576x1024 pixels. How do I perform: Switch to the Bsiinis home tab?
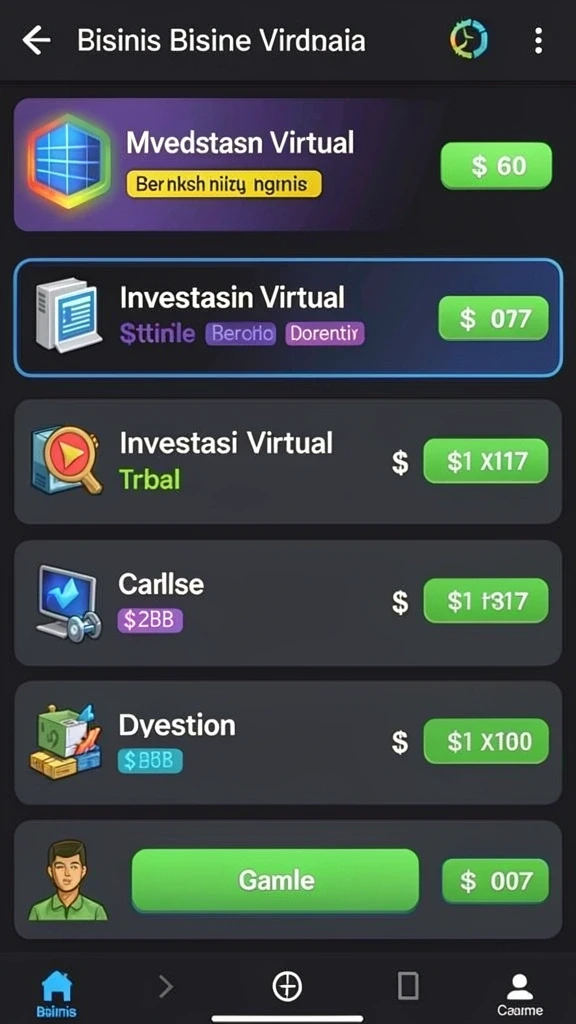pos(56,995)
